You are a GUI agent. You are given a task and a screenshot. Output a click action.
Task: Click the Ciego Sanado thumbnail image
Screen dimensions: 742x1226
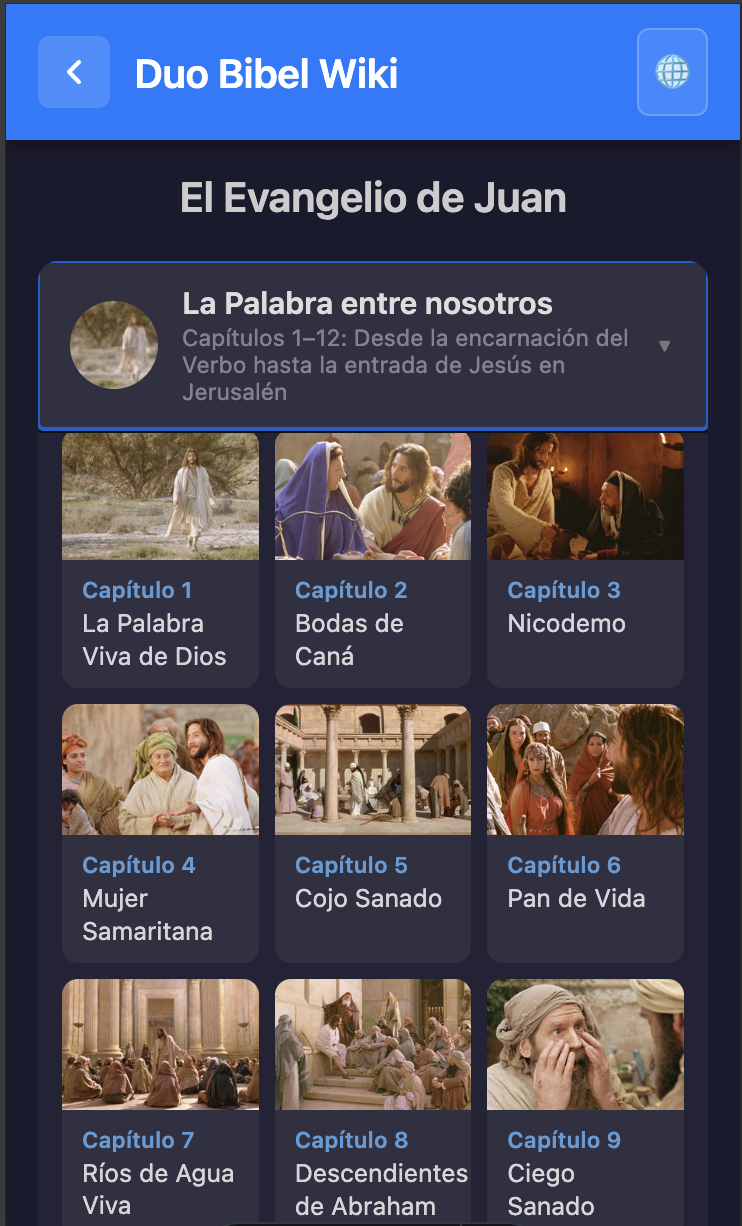(585, 1044)
